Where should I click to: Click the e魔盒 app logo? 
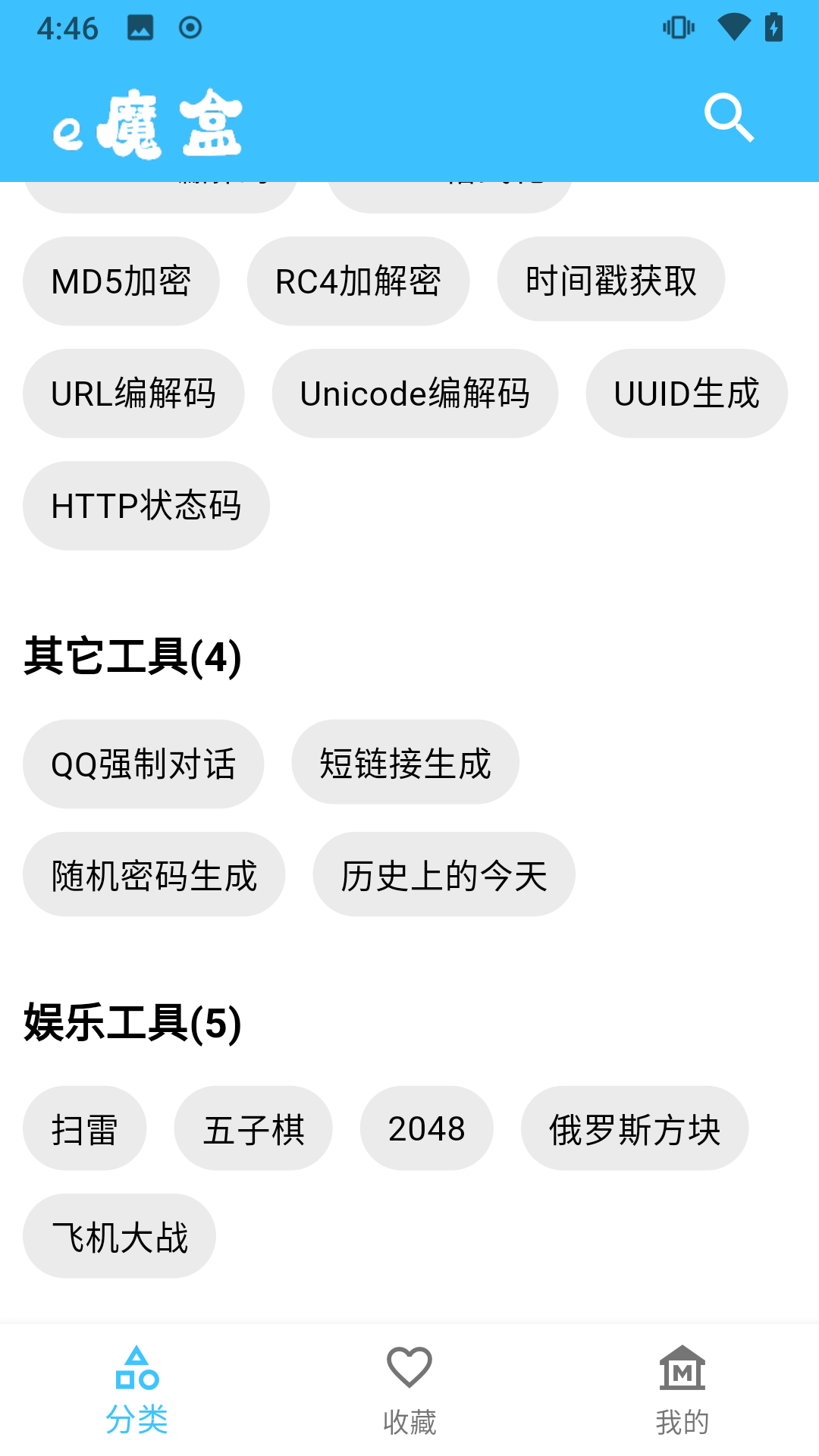pos(148,125)
